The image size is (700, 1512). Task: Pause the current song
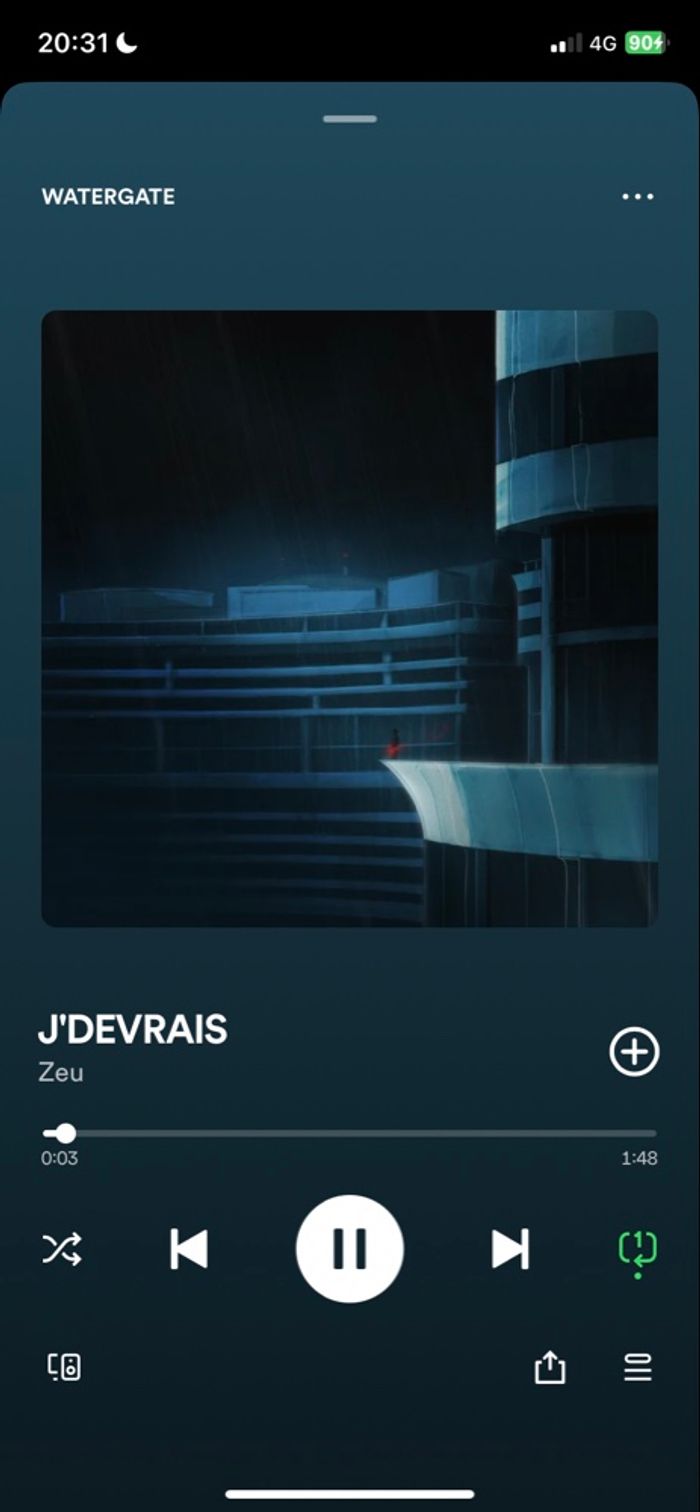tap(349, 1248)
